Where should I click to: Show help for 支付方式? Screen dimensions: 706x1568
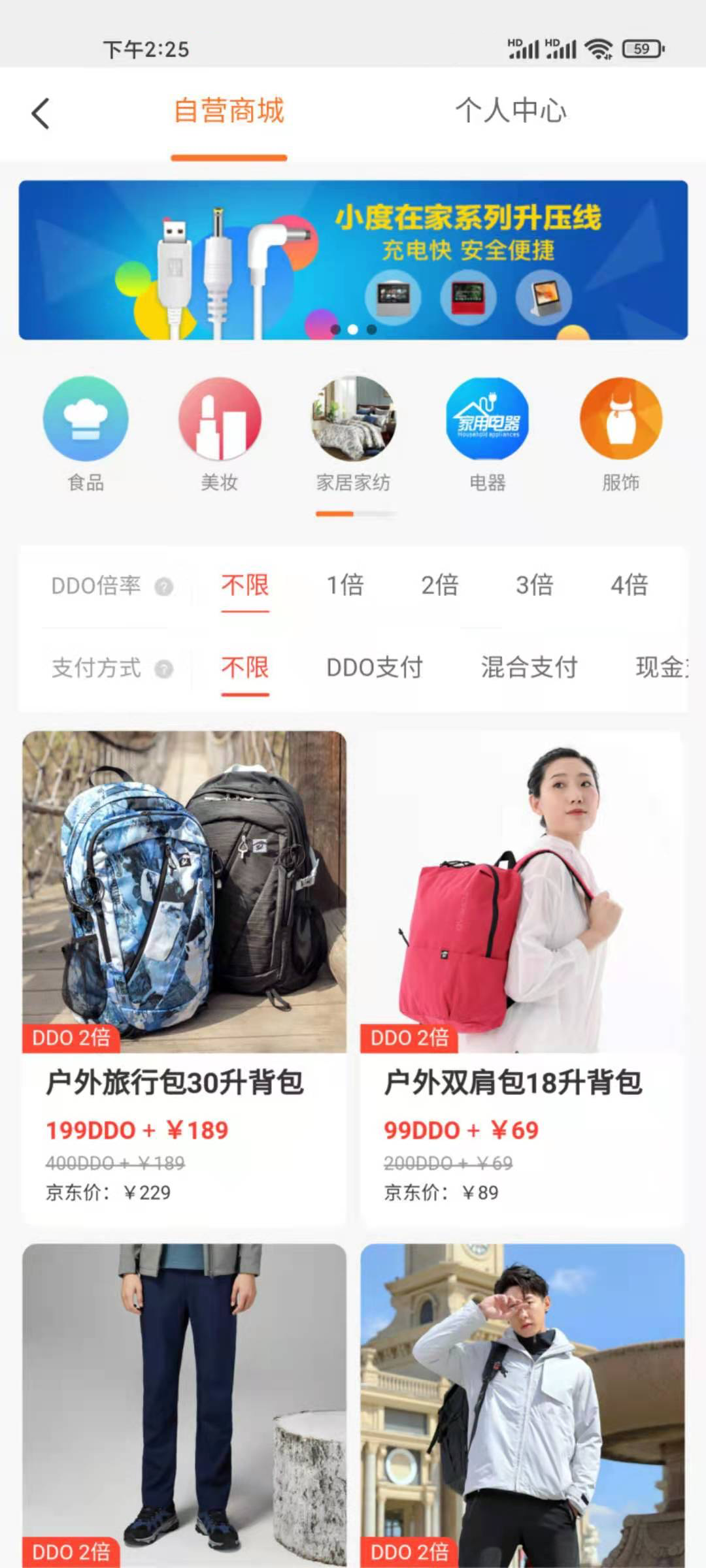(x=163, y=669)
